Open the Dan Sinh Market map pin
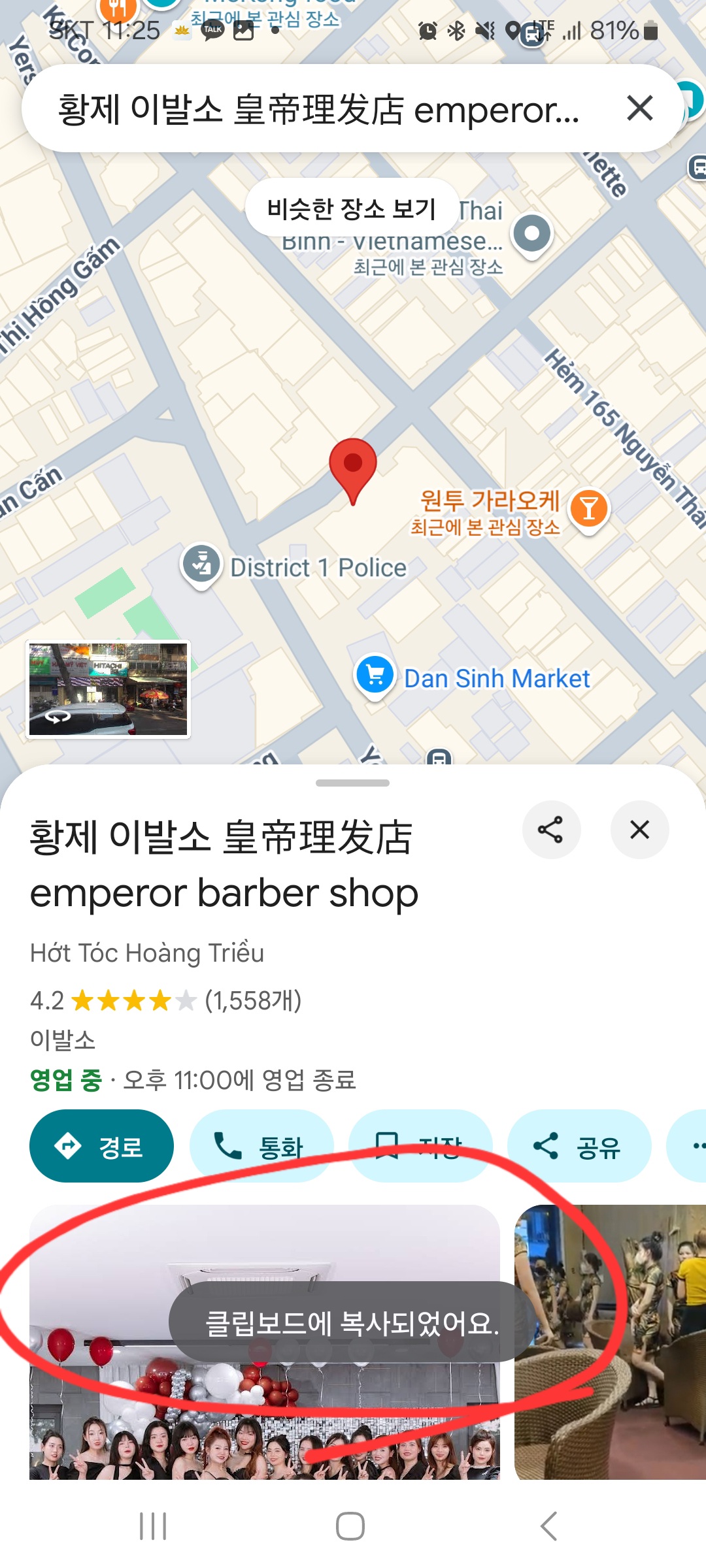The image size is (706, 1568). [375, 675]
